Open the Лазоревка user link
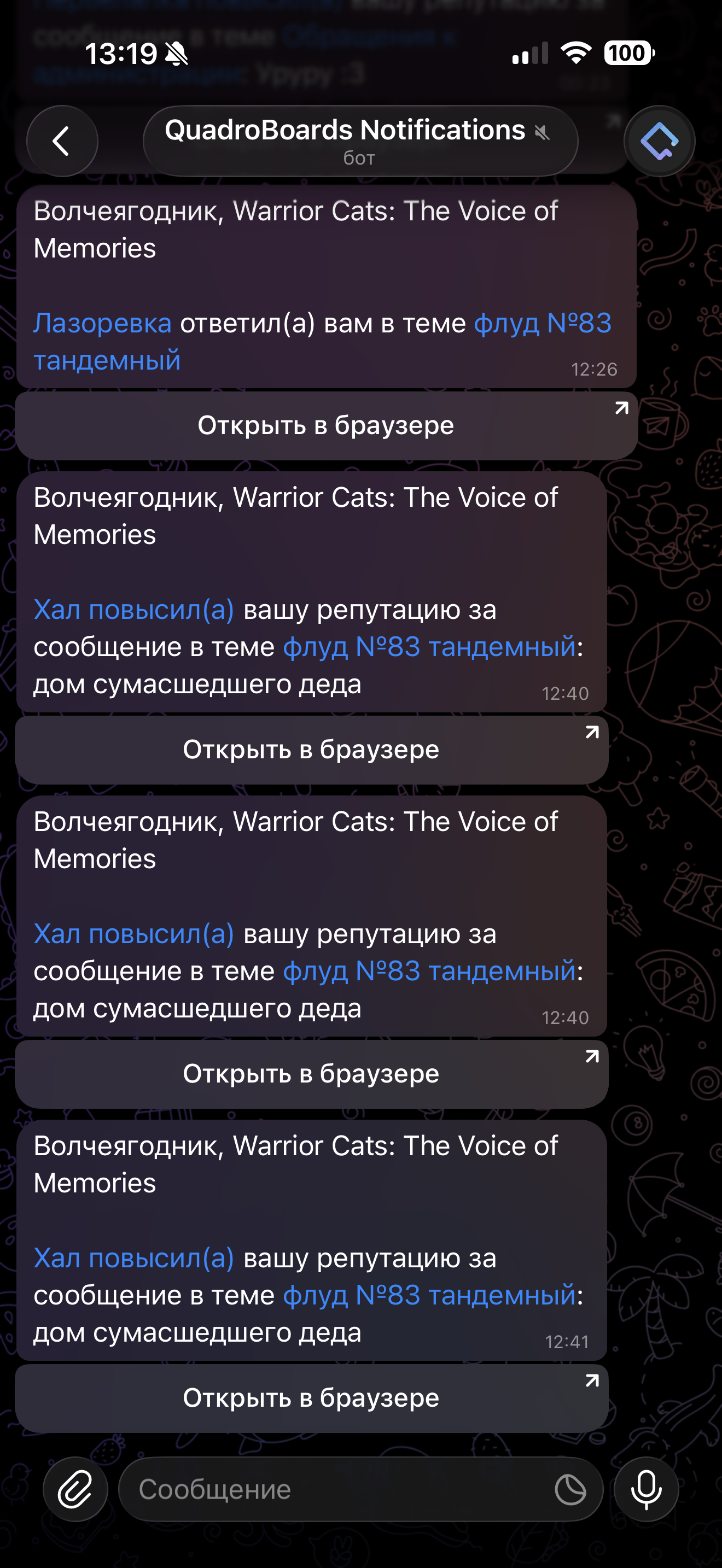 click(102, 323)
